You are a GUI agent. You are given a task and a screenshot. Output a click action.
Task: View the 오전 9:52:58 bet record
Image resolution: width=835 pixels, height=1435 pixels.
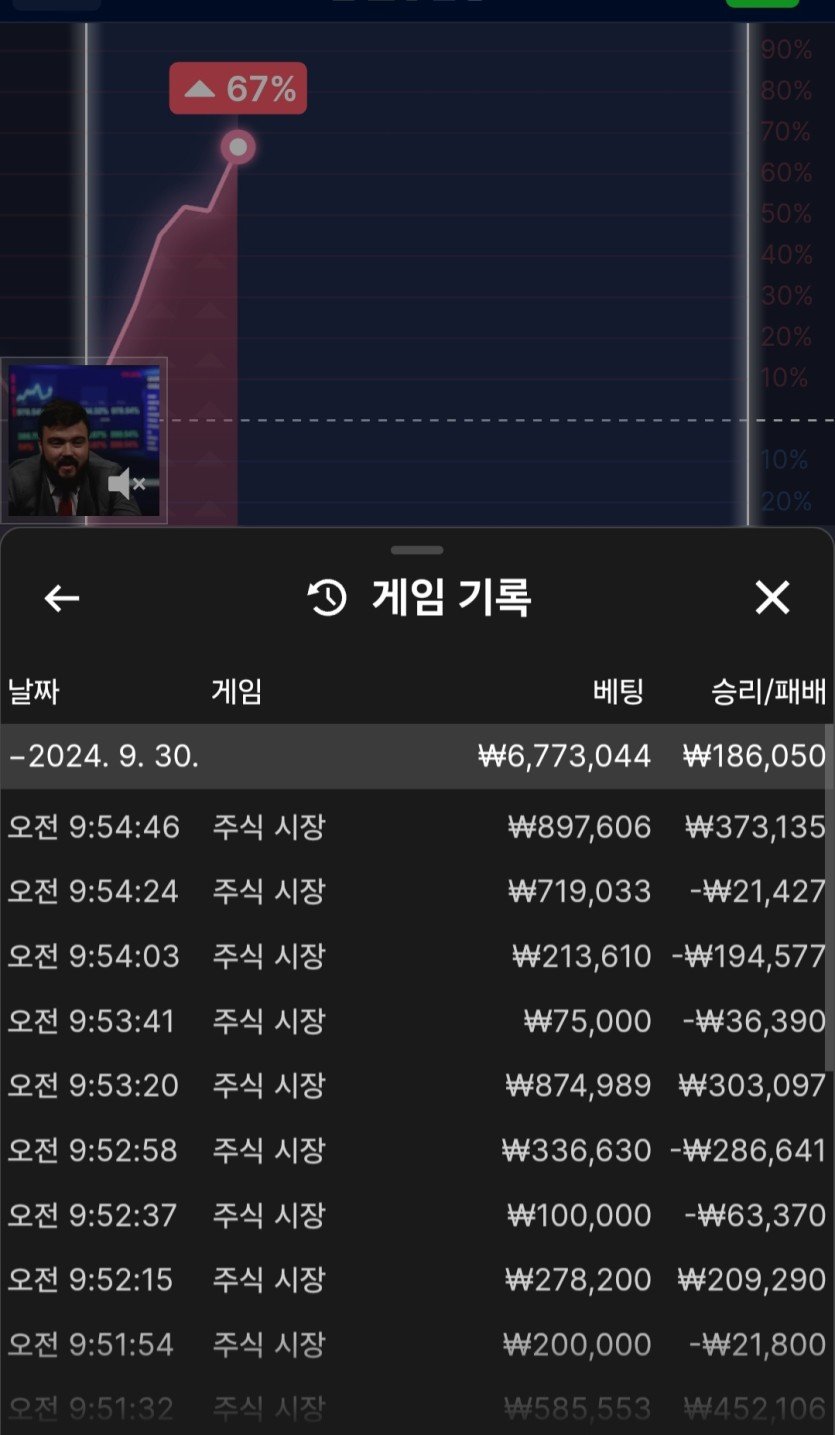(416, 1150)
